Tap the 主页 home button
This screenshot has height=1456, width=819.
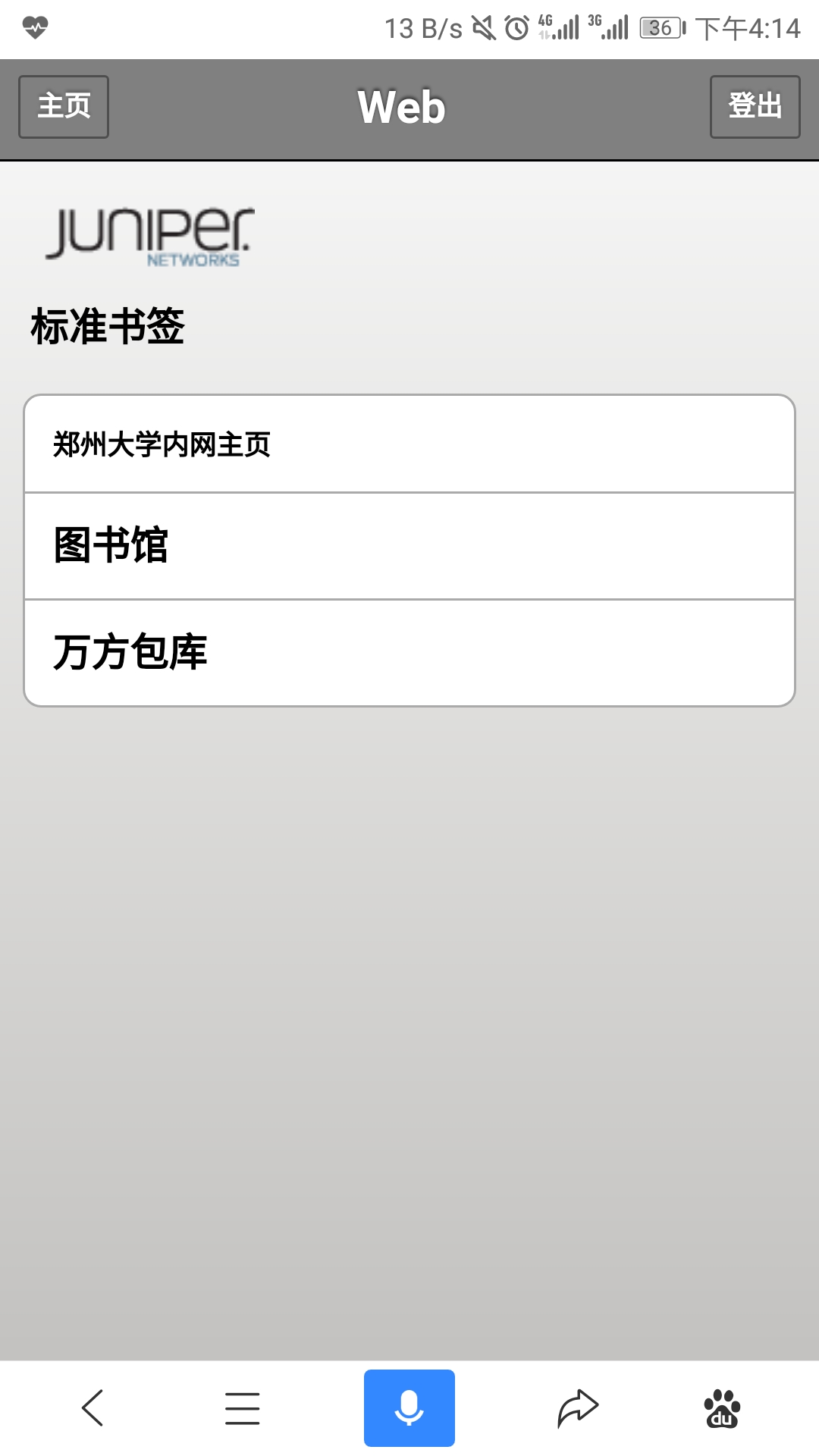(64, 107)
